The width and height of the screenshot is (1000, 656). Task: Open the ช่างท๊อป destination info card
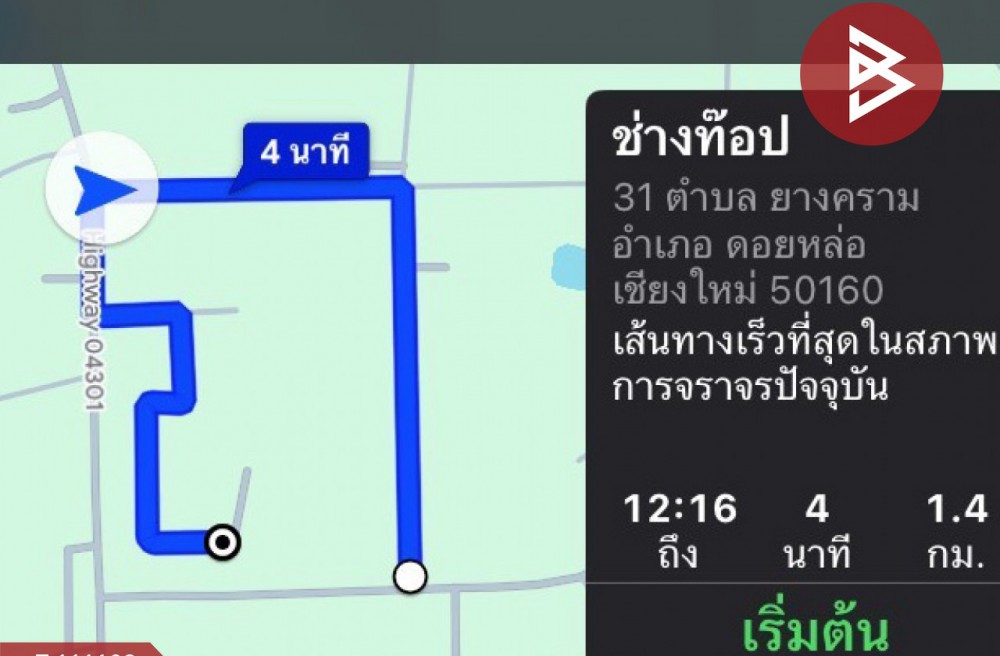point(700,141)
